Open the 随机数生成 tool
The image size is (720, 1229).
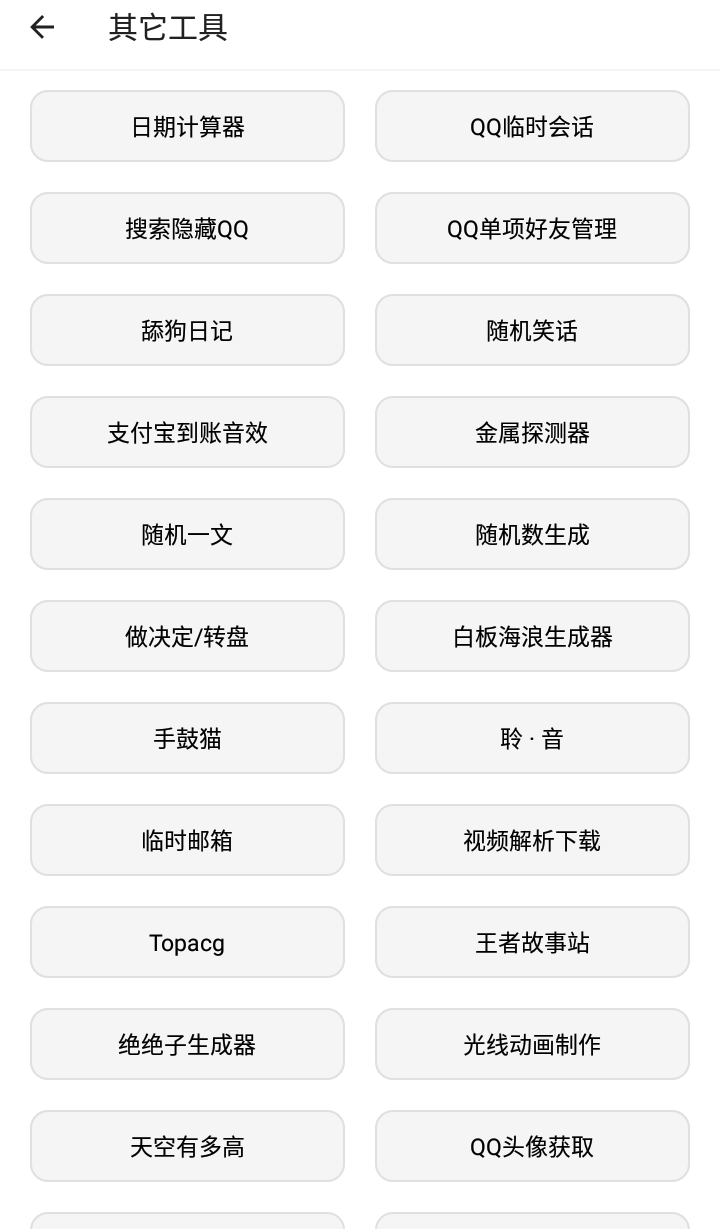coord(532,534)
